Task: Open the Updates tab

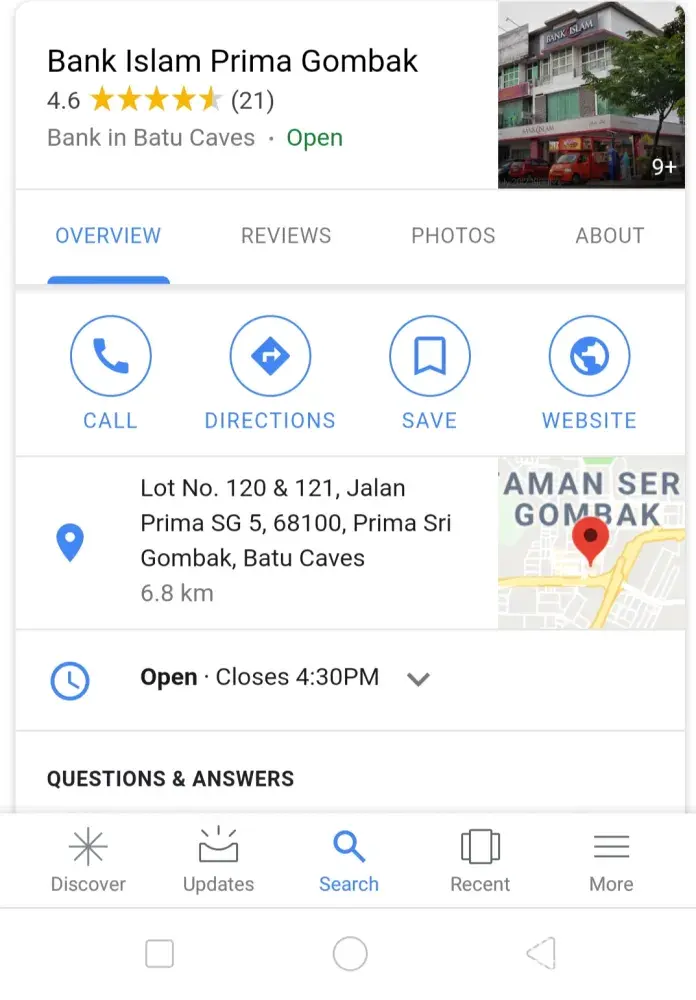Action: [x=218, y=860]
